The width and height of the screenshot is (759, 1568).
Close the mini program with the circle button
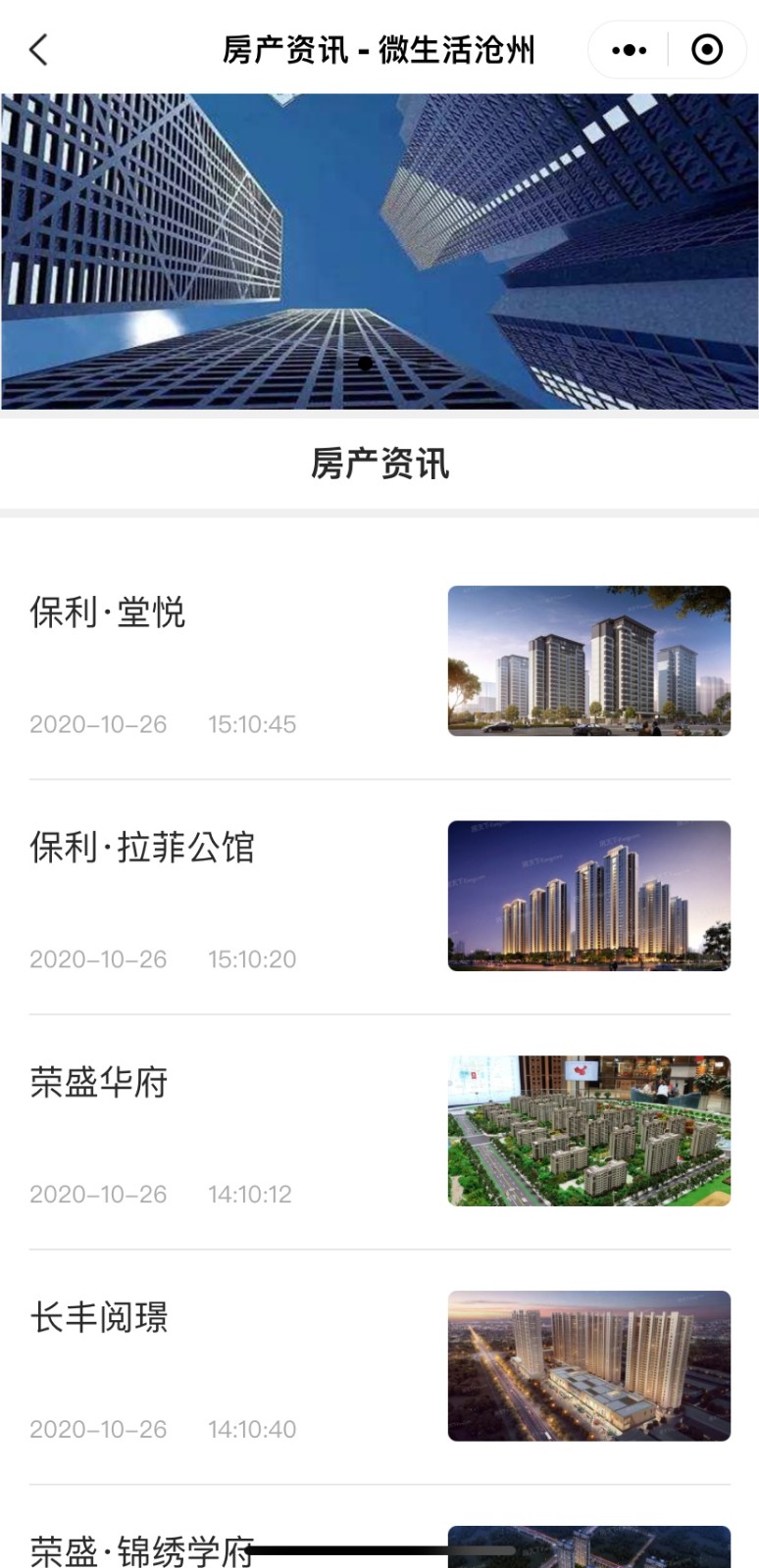click(707, 50)
